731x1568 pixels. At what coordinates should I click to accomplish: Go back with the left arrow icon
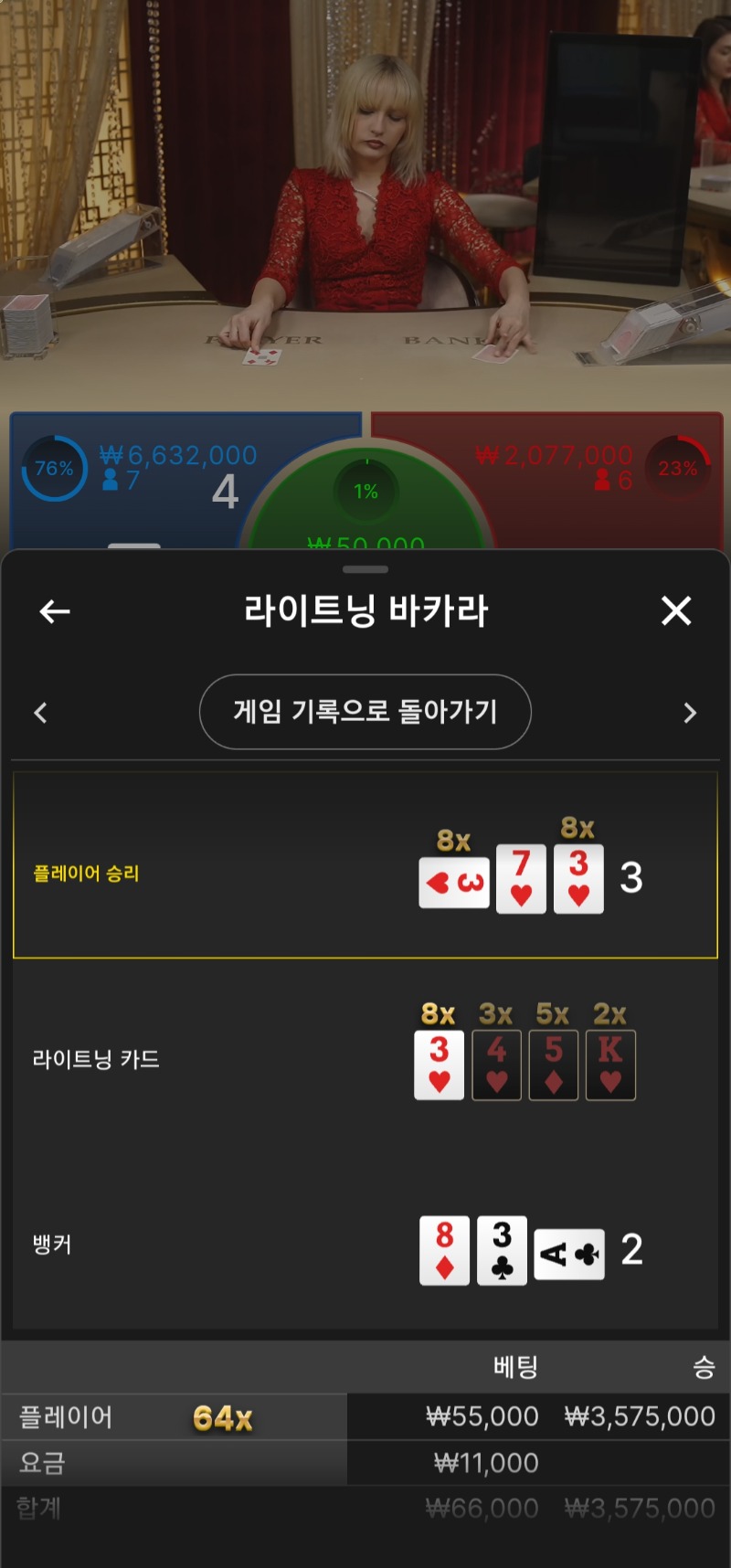(x=55, y=611)
